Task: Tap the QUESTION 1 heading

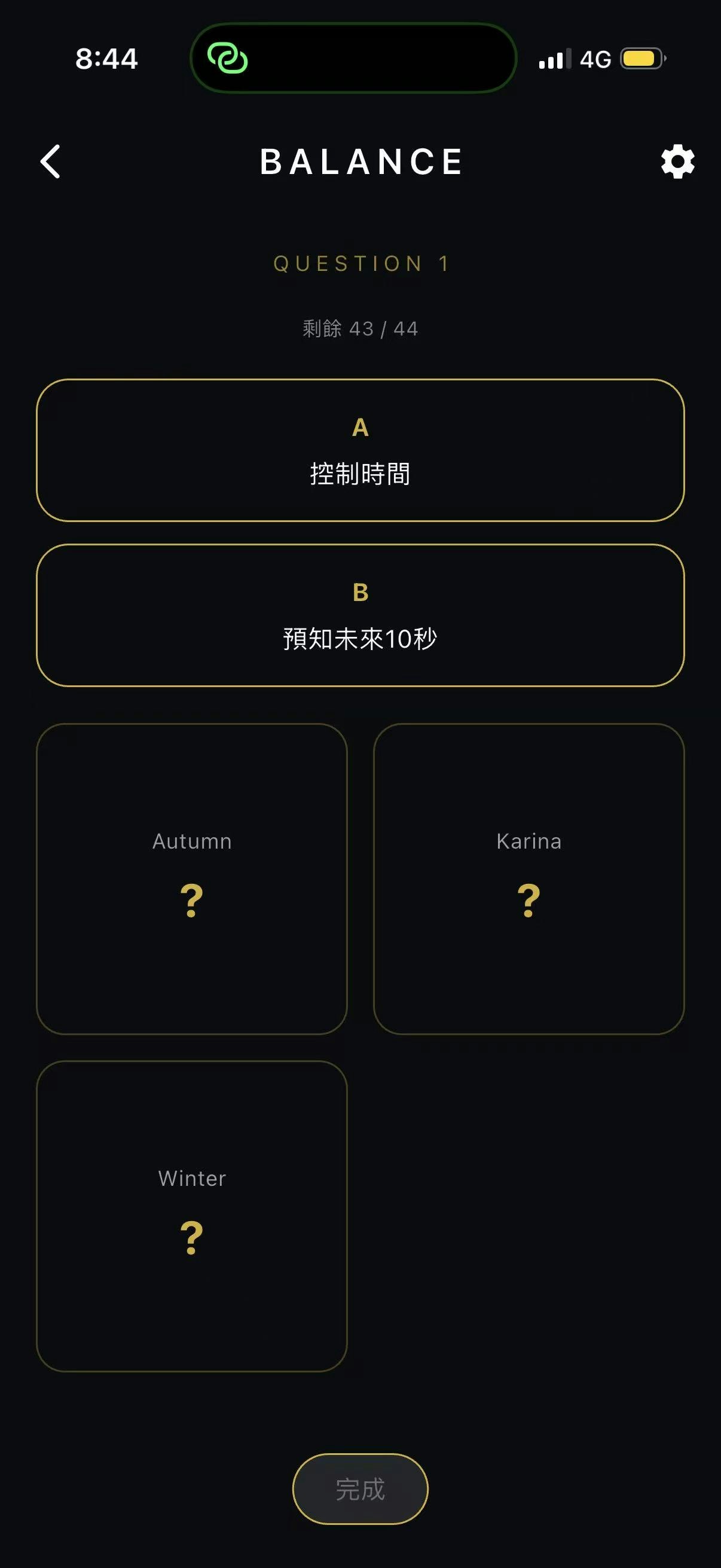Action: (360, 264)
